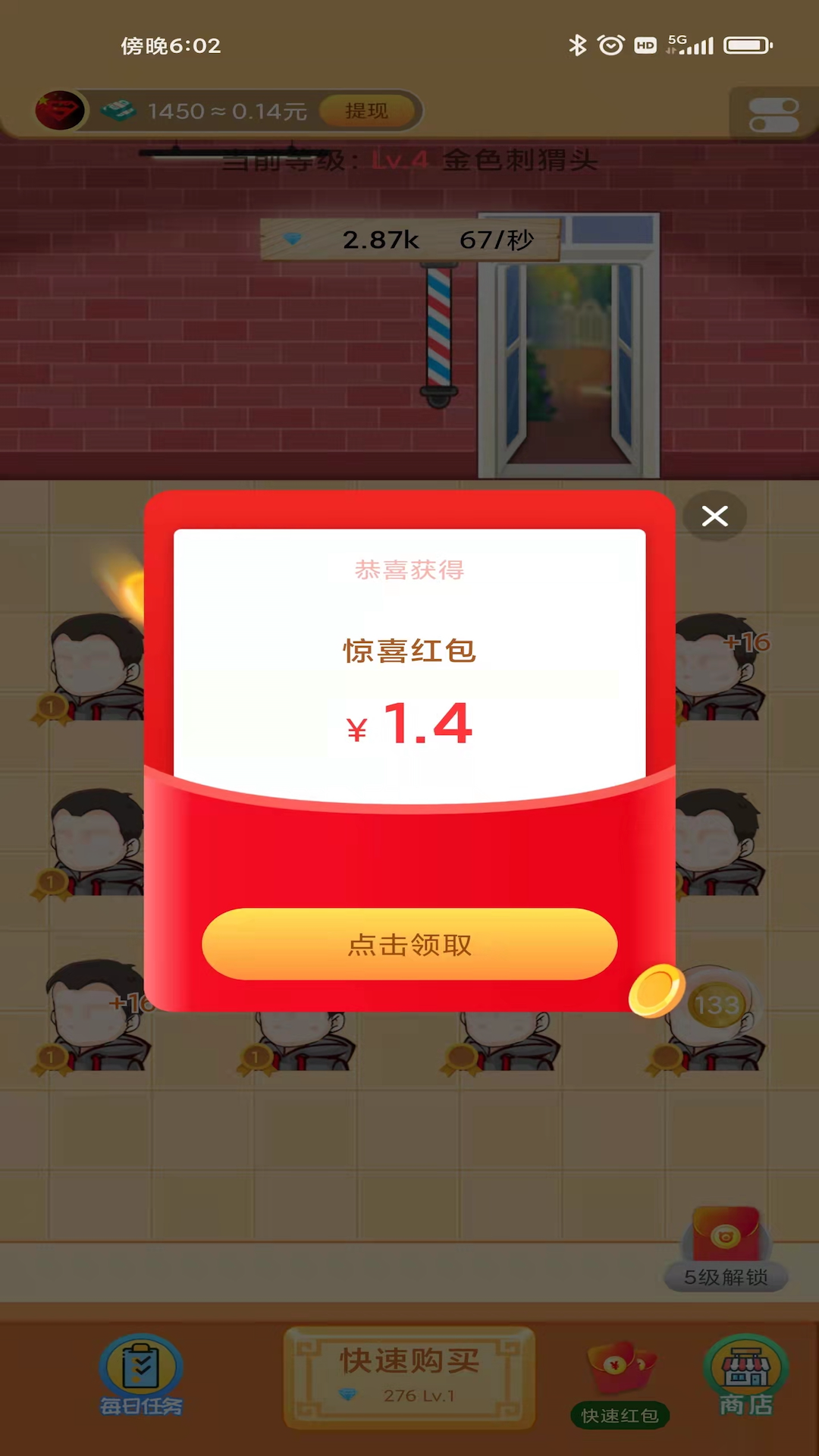
Task: Open 快速红包
Action: [x=620, y=1382]
